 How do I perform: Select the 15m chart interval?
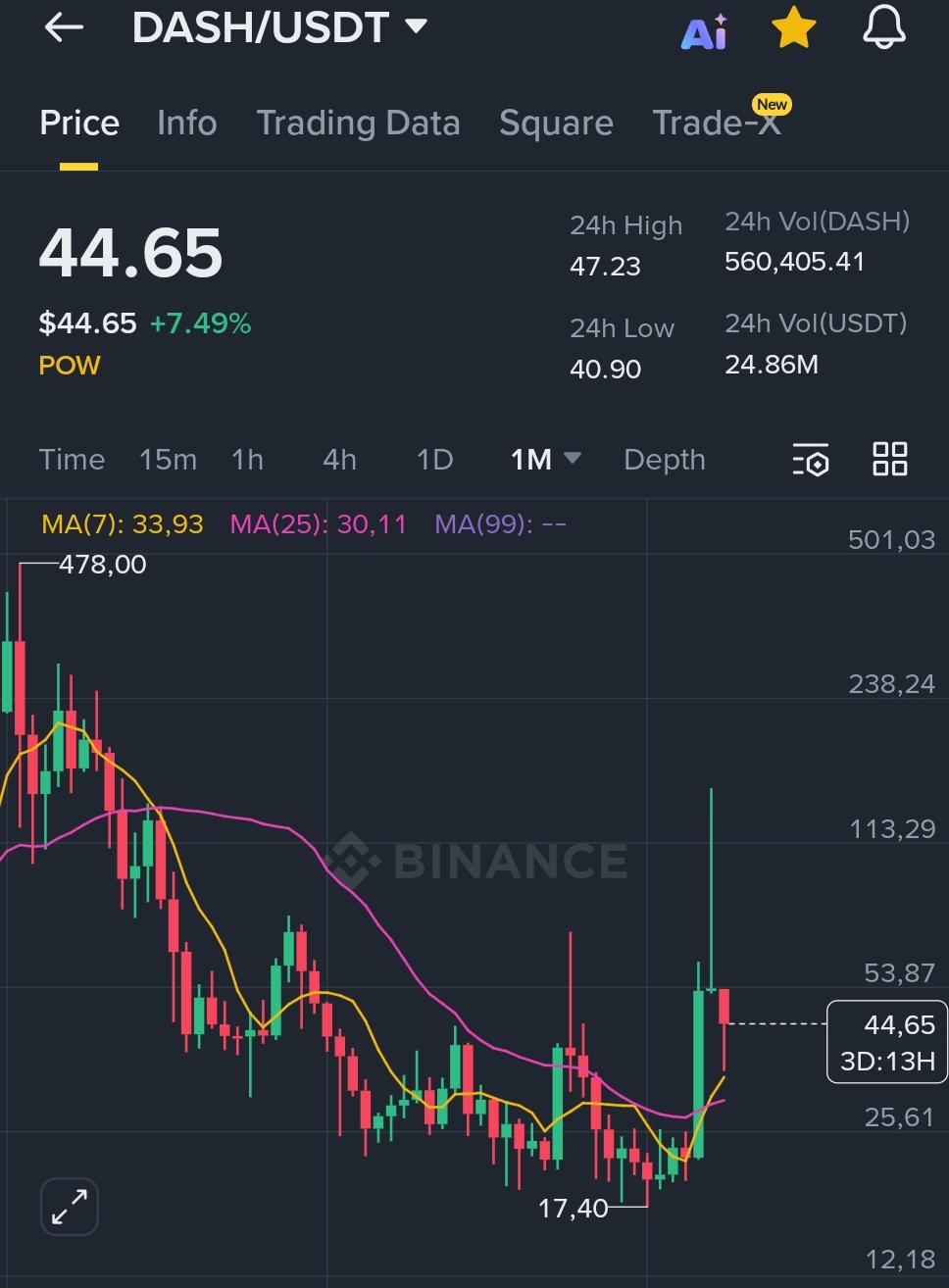coord(168,460)
